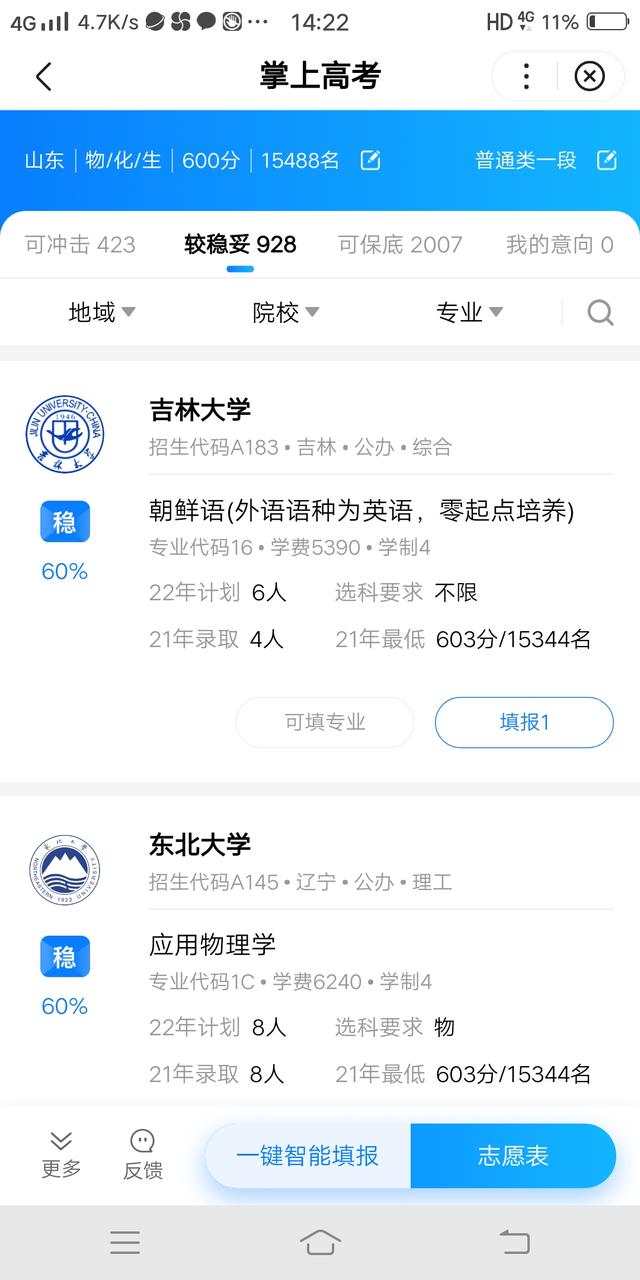Open the mini-program three-dot menu
Image resolution: width=640 pixels, height=1280 pixels.
pyautogui.click(x=526, y=76)
